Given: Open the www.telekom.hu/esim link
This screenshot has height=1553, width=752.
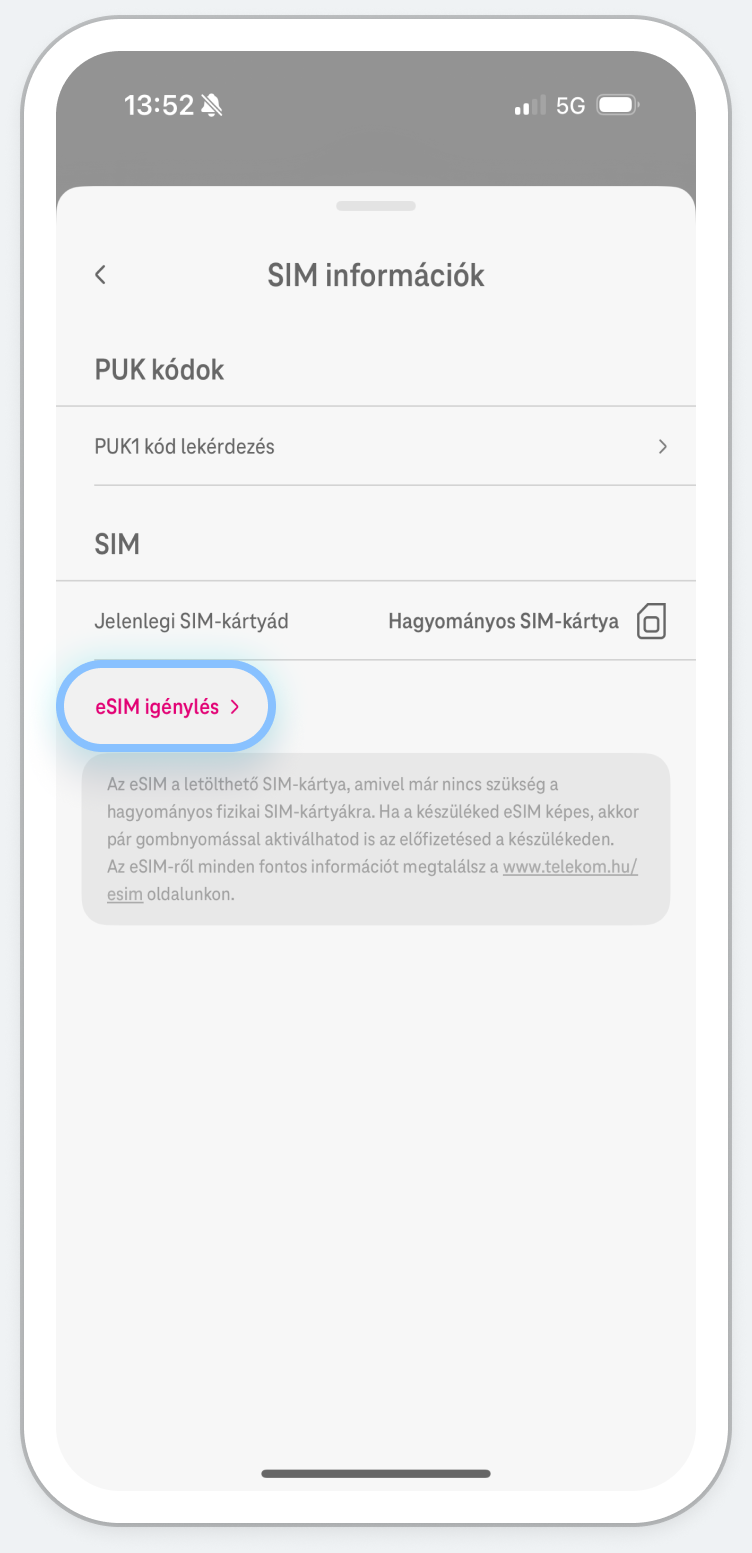Looking at the screenshot, I should coord(570,868).
